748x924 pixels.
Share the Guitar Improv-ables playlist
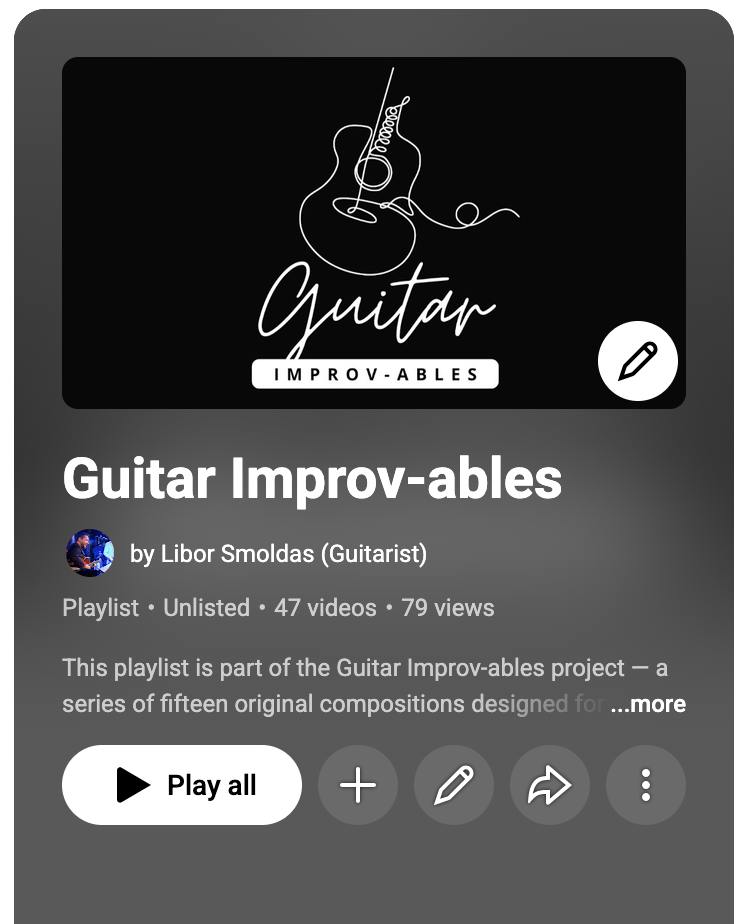point(550,785)
